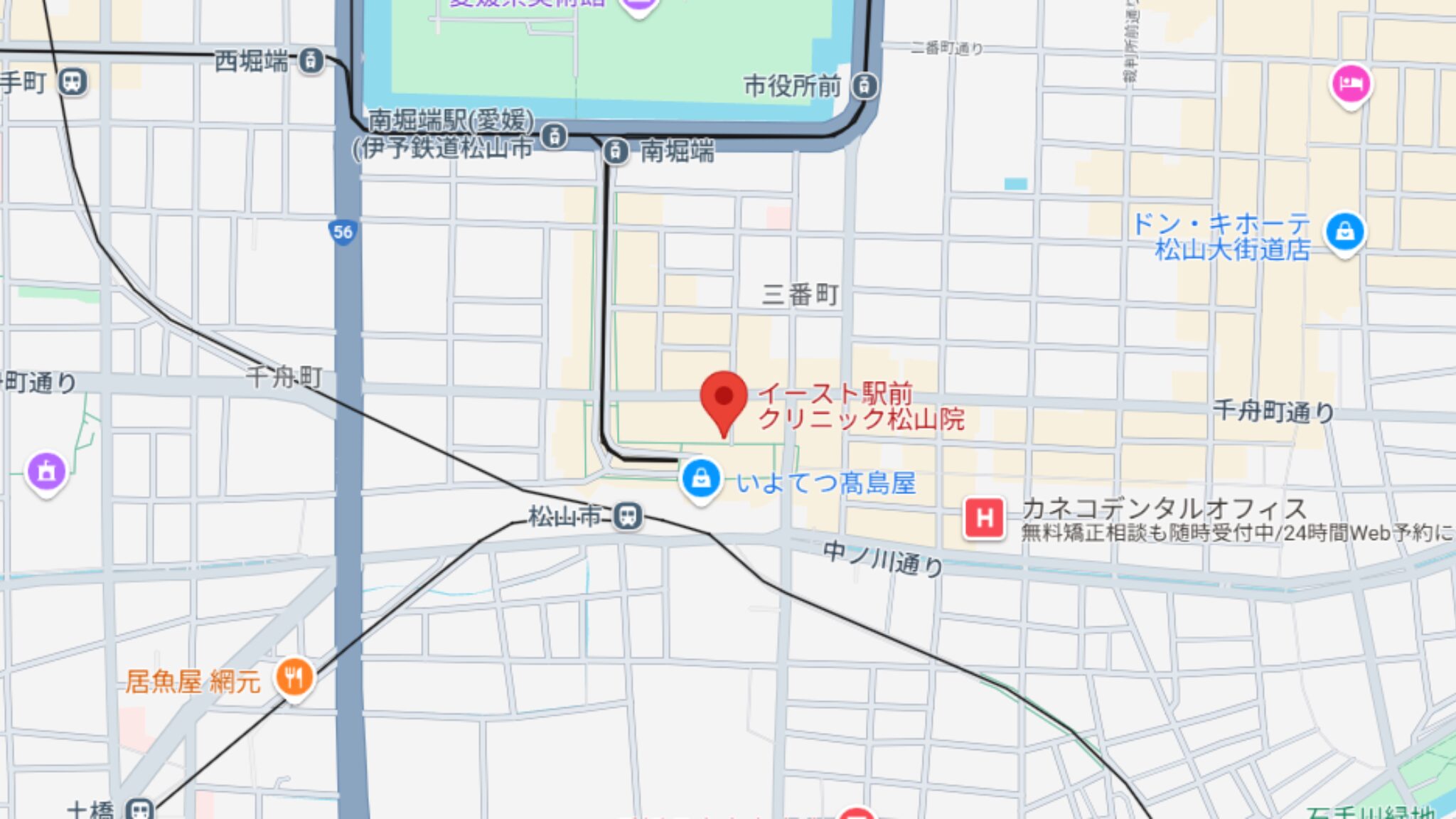Image resolution: width=1456 pixels, height=819 pixels.
Task: Tap the 松山市 station icon
Action: (x=628, y=515)
